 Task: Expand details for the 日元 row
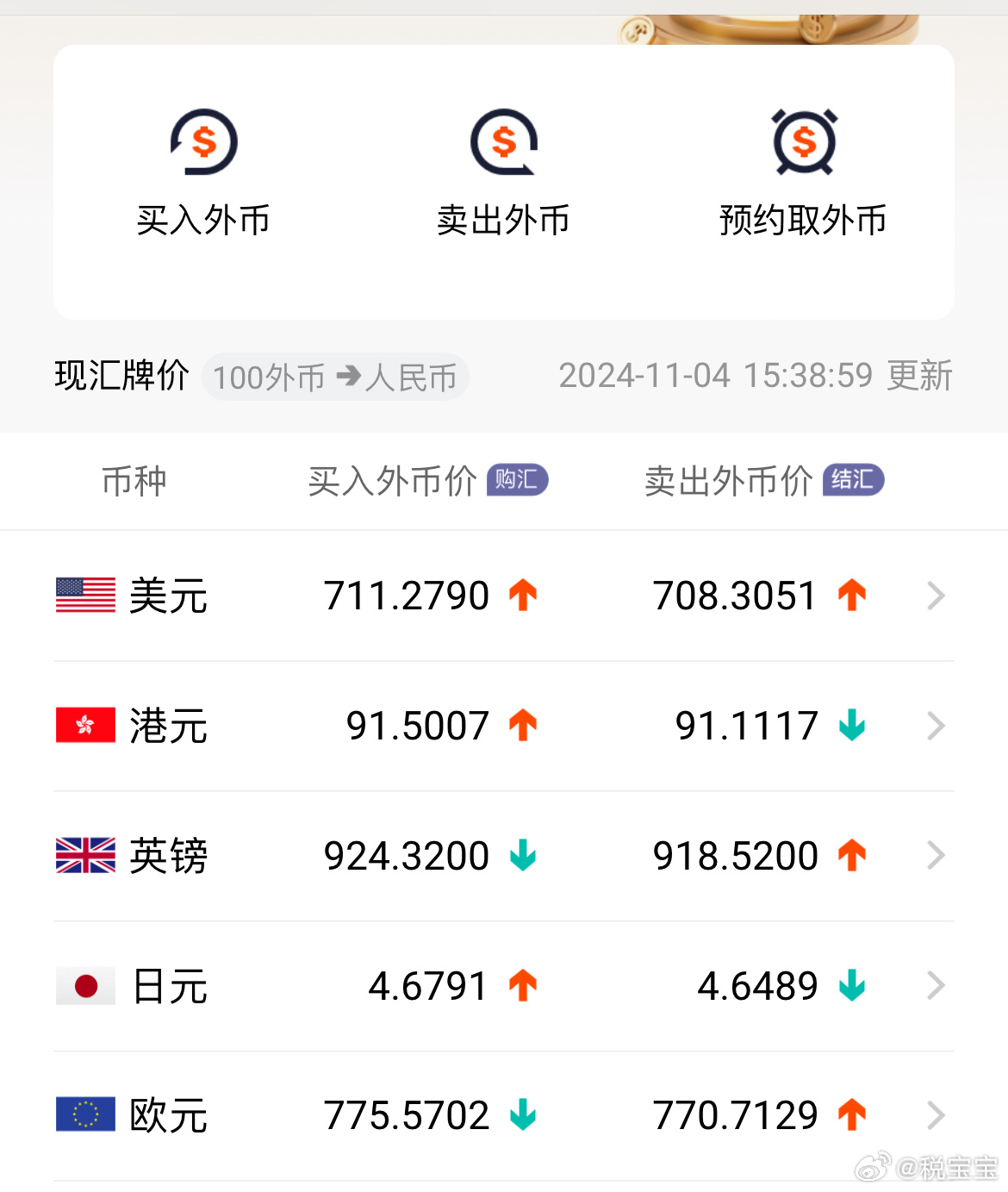coord(936,985)
